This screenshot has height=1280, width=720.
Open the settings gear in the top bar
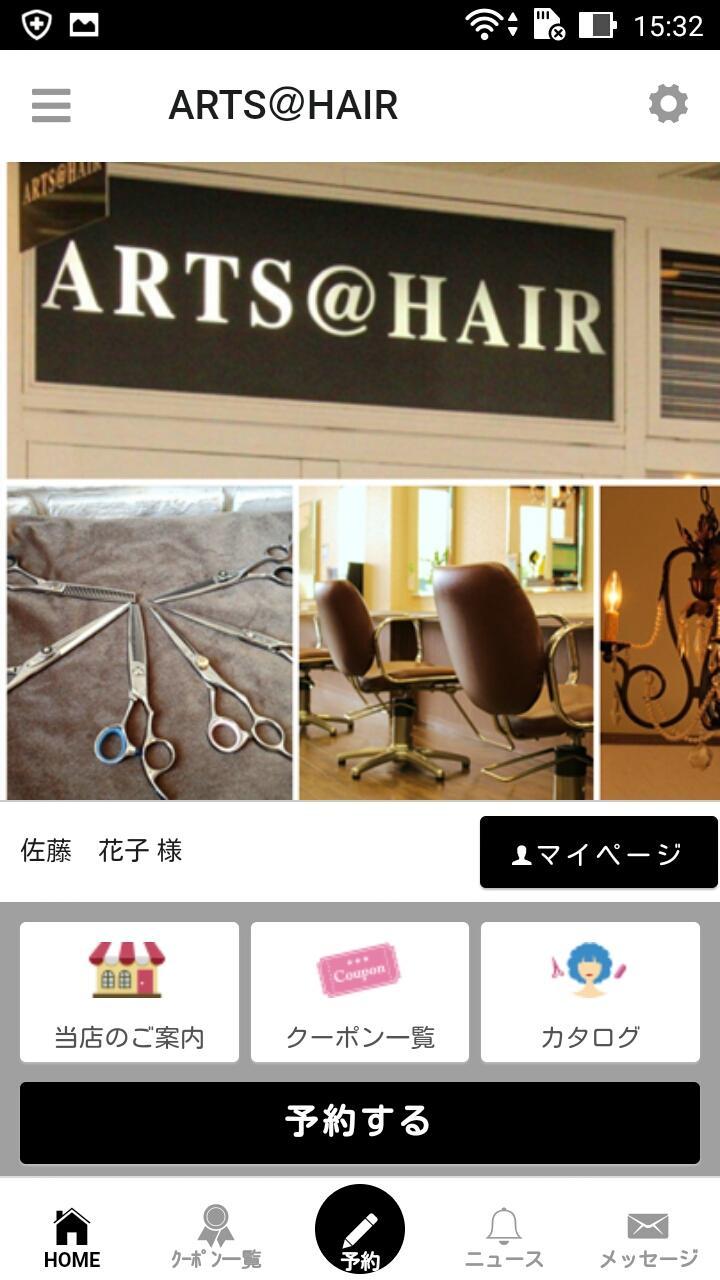tap(668, 103)
